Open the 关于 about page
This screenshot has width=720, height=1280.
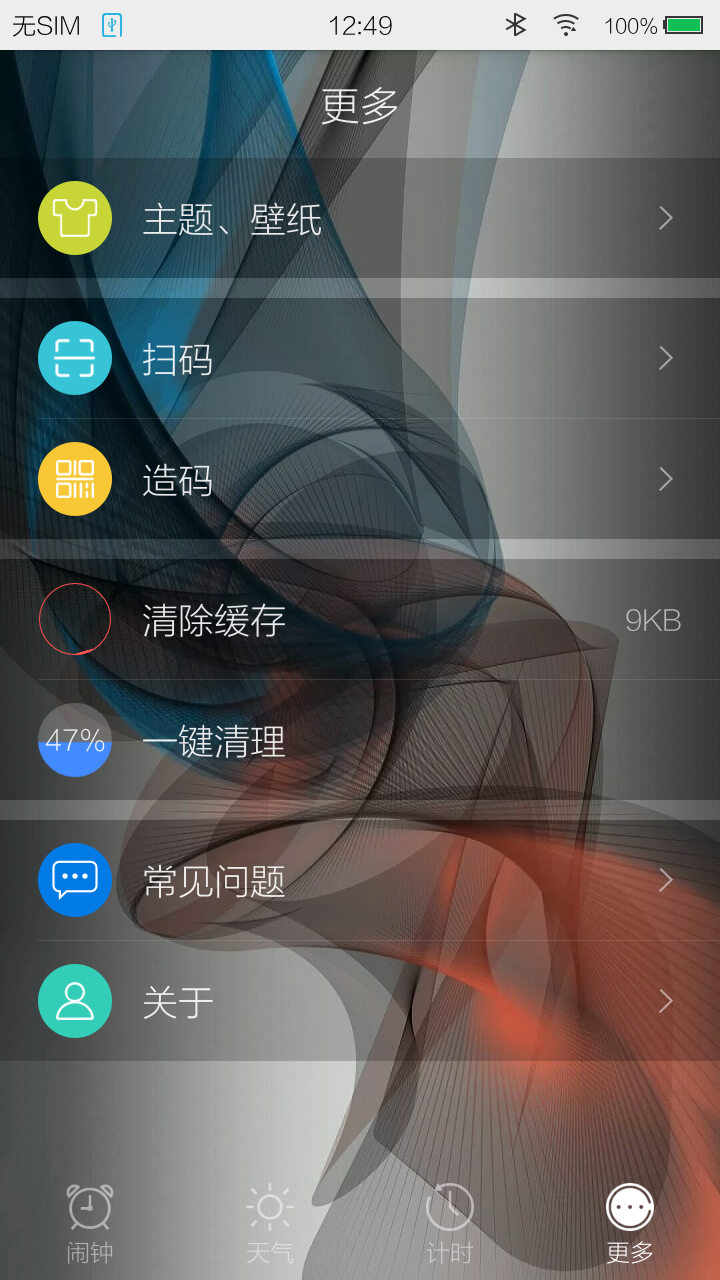[x=360, y=1001]
